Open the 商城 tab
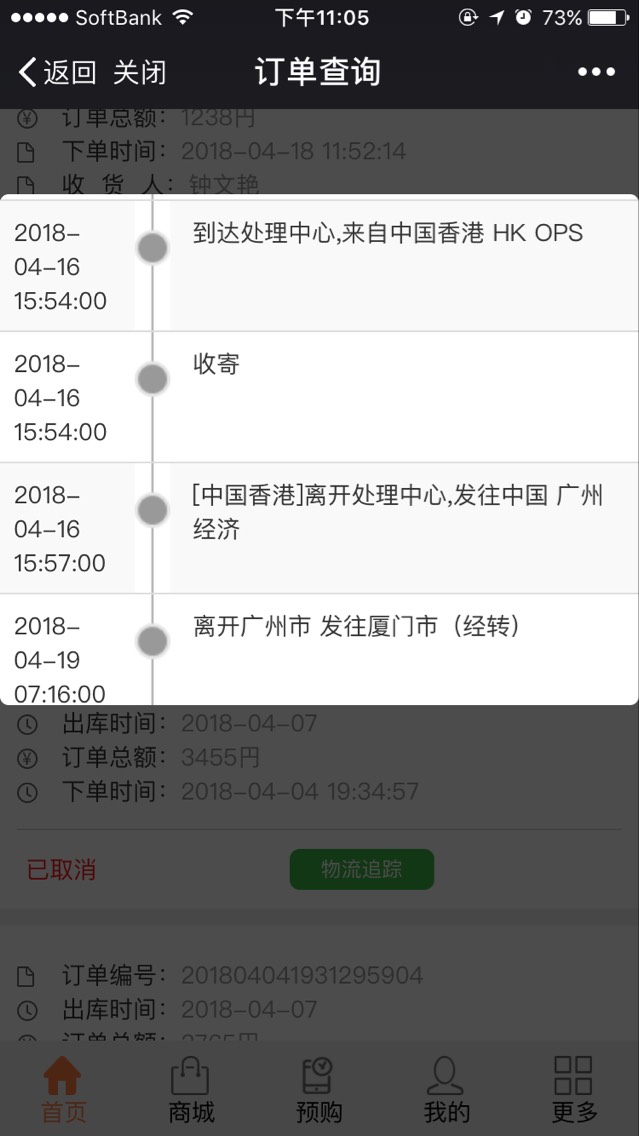Image resolution: width=639 pixels, height=1136 pixels. (x=191, y=1090)
